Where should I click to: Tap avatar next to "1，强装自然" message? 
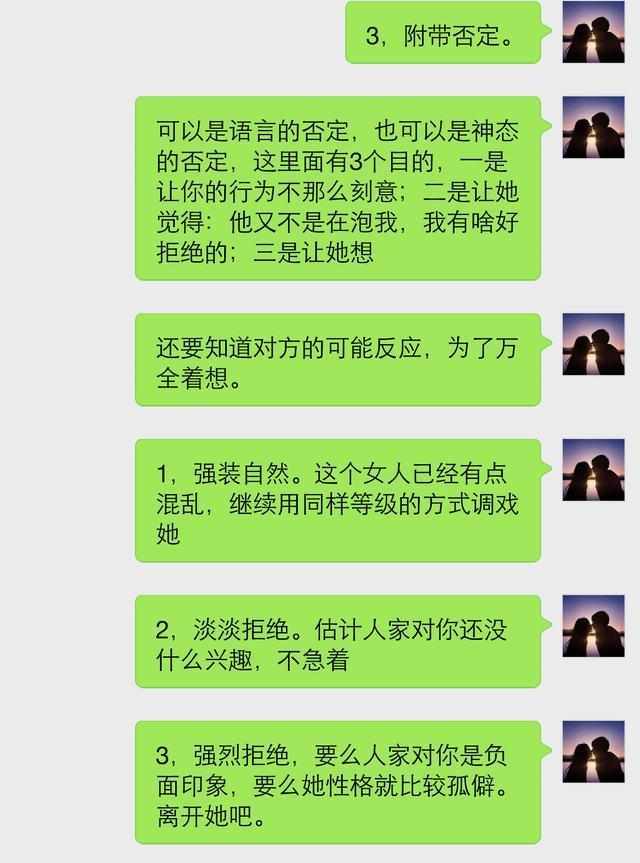coord(593,470)
